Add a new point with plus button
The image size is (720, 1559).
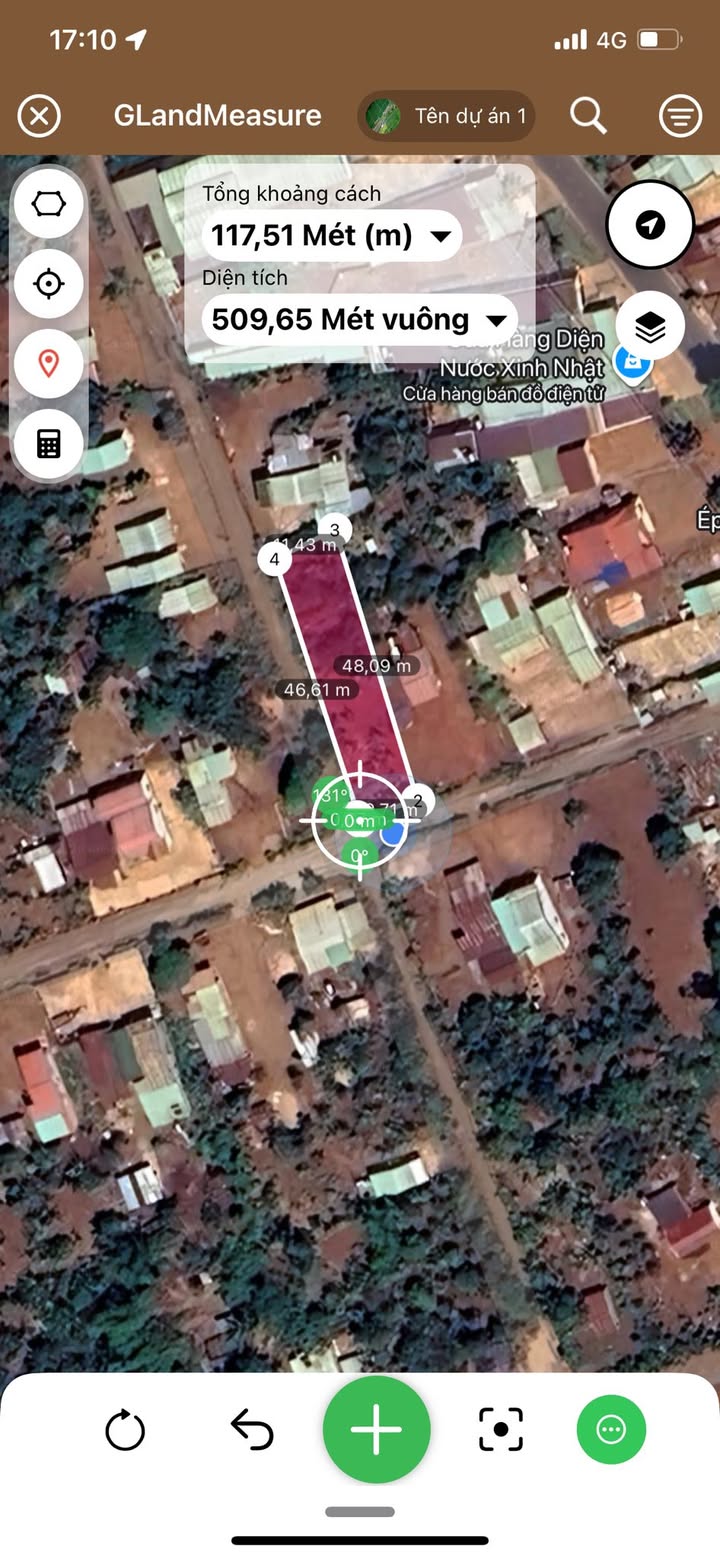point(376,1429)
